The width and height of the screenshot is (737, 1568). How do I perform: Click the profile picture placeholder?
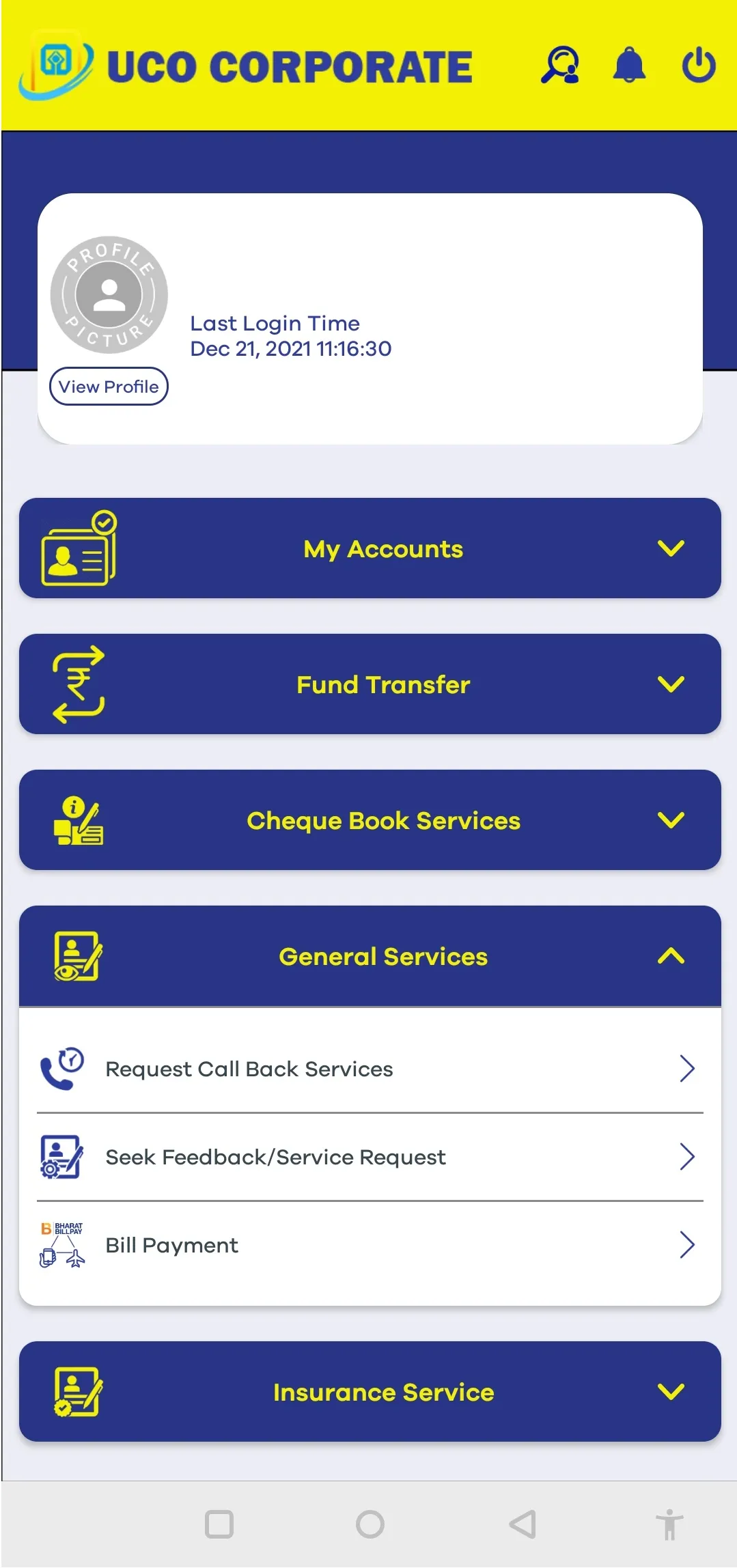(x=108, y=294)
